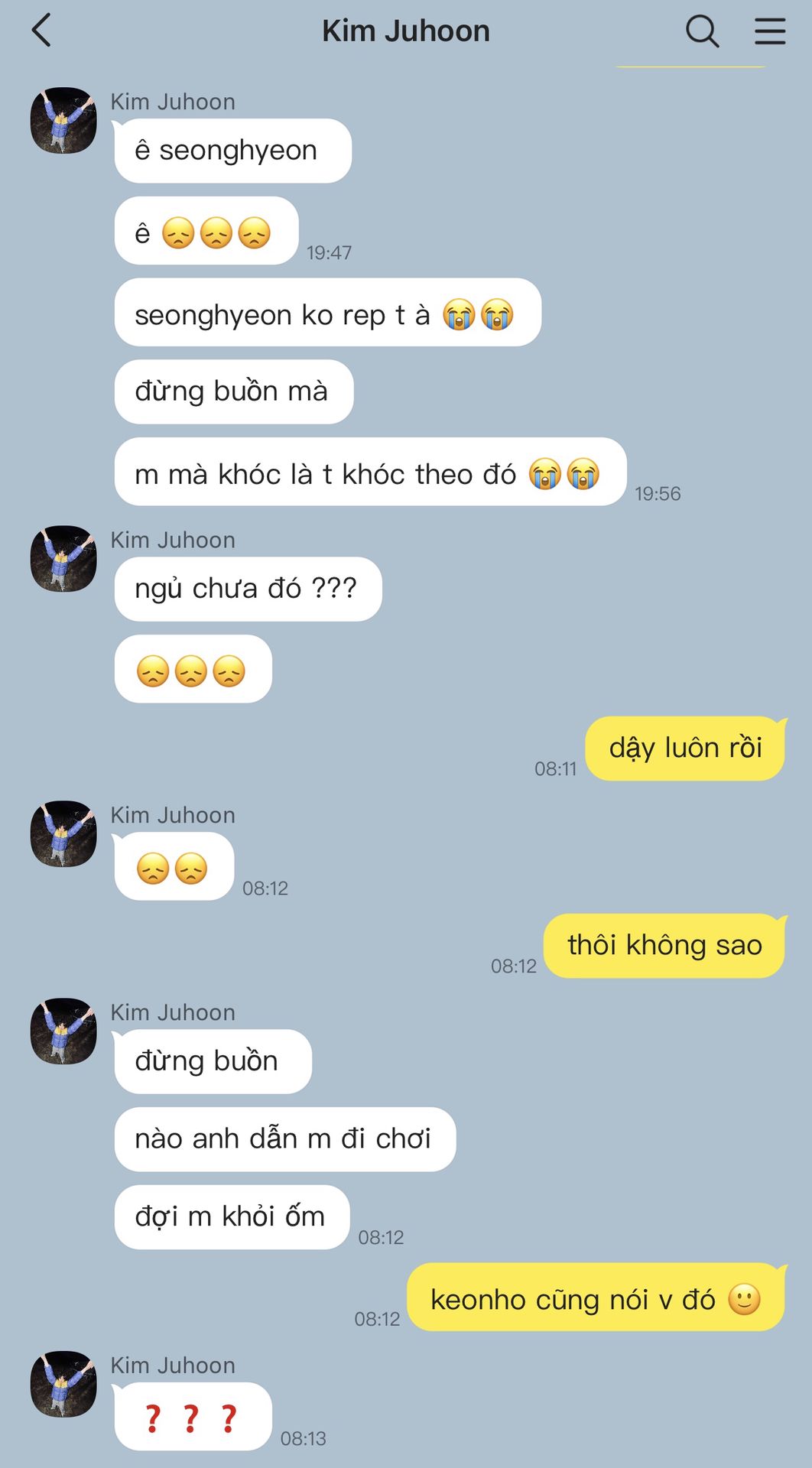View profile from avatar beside 'đừng buồn'
812x1468 pixels.
click(63, 1031)
